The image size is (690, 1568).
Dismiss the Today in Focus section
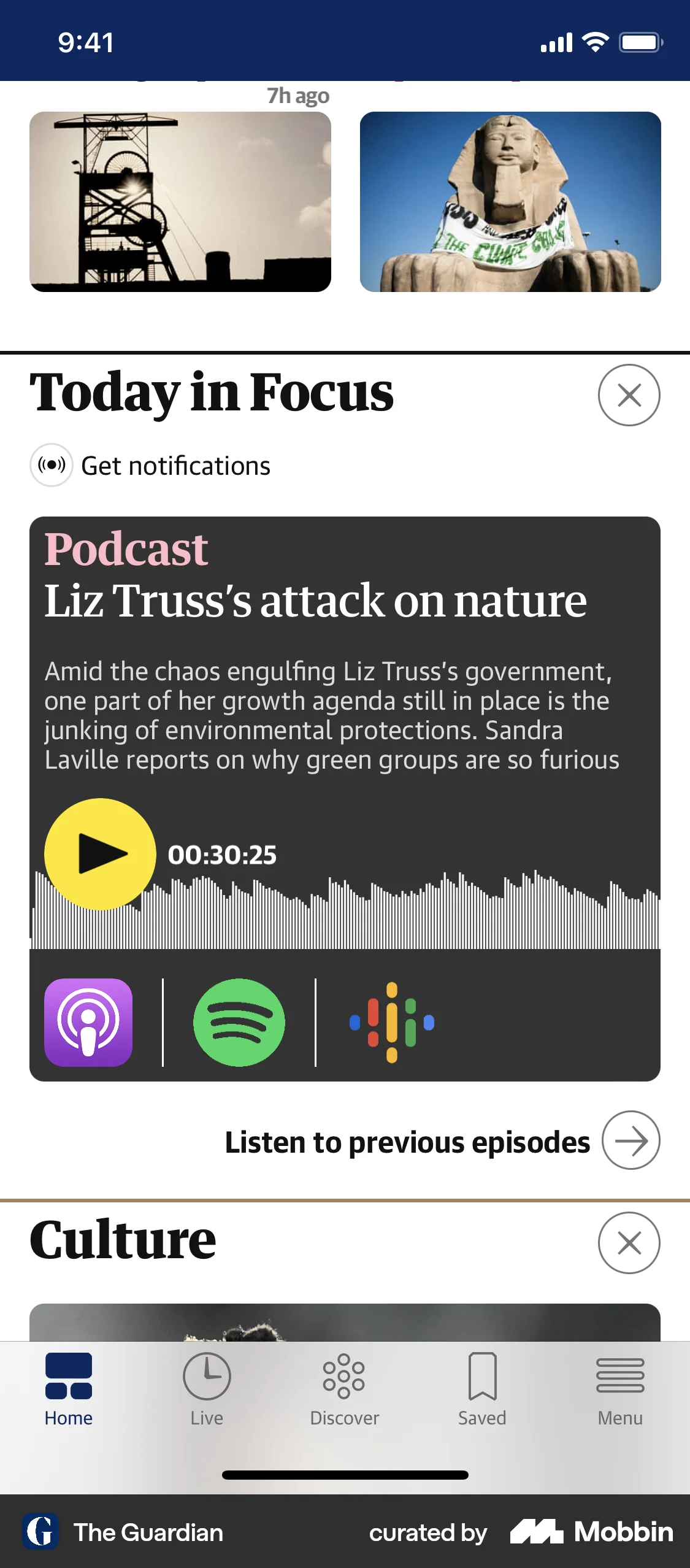pos(629,395)
